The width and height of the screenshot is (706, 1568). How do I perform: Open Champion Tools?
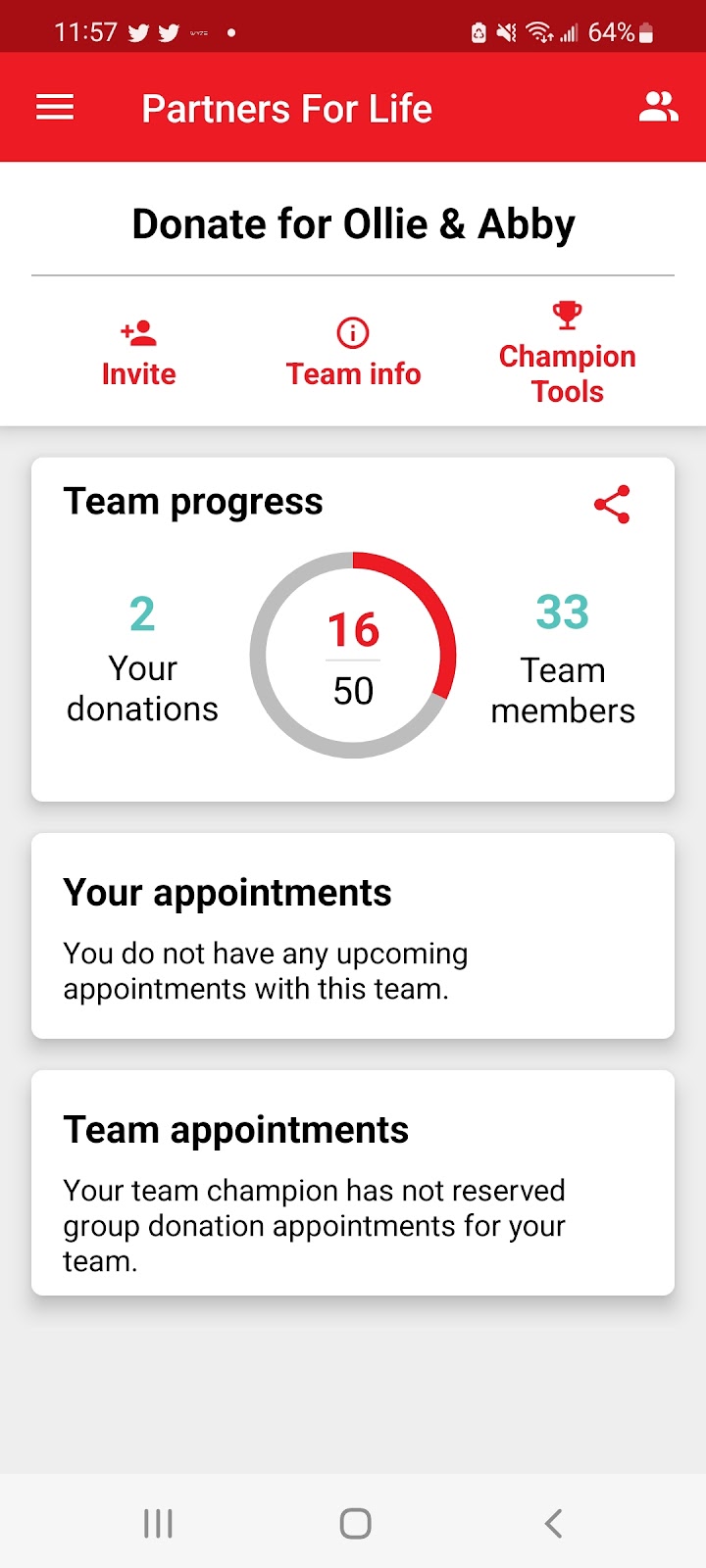567,354
